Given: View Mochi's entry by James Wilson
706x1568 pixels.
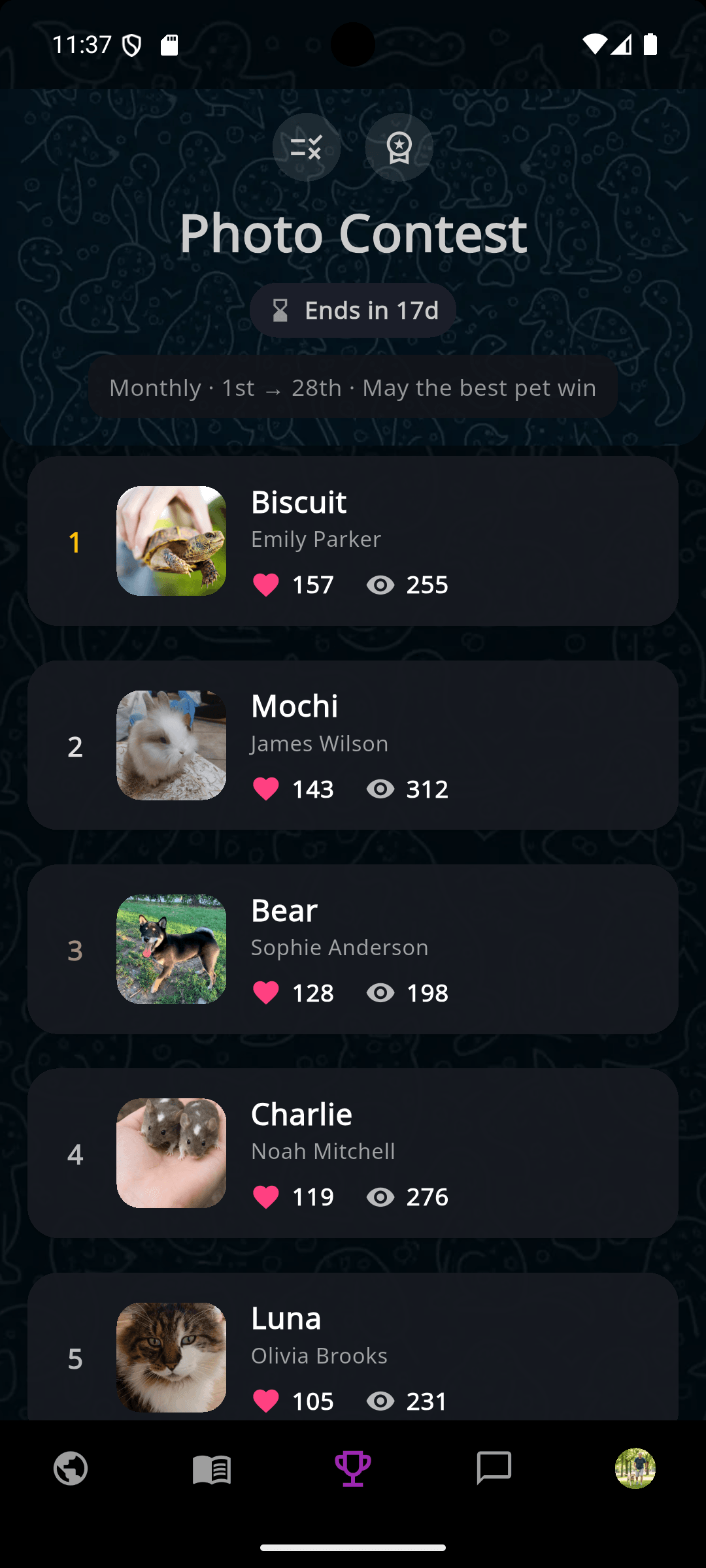Looking at the screenshot, I should coord(353,745).
